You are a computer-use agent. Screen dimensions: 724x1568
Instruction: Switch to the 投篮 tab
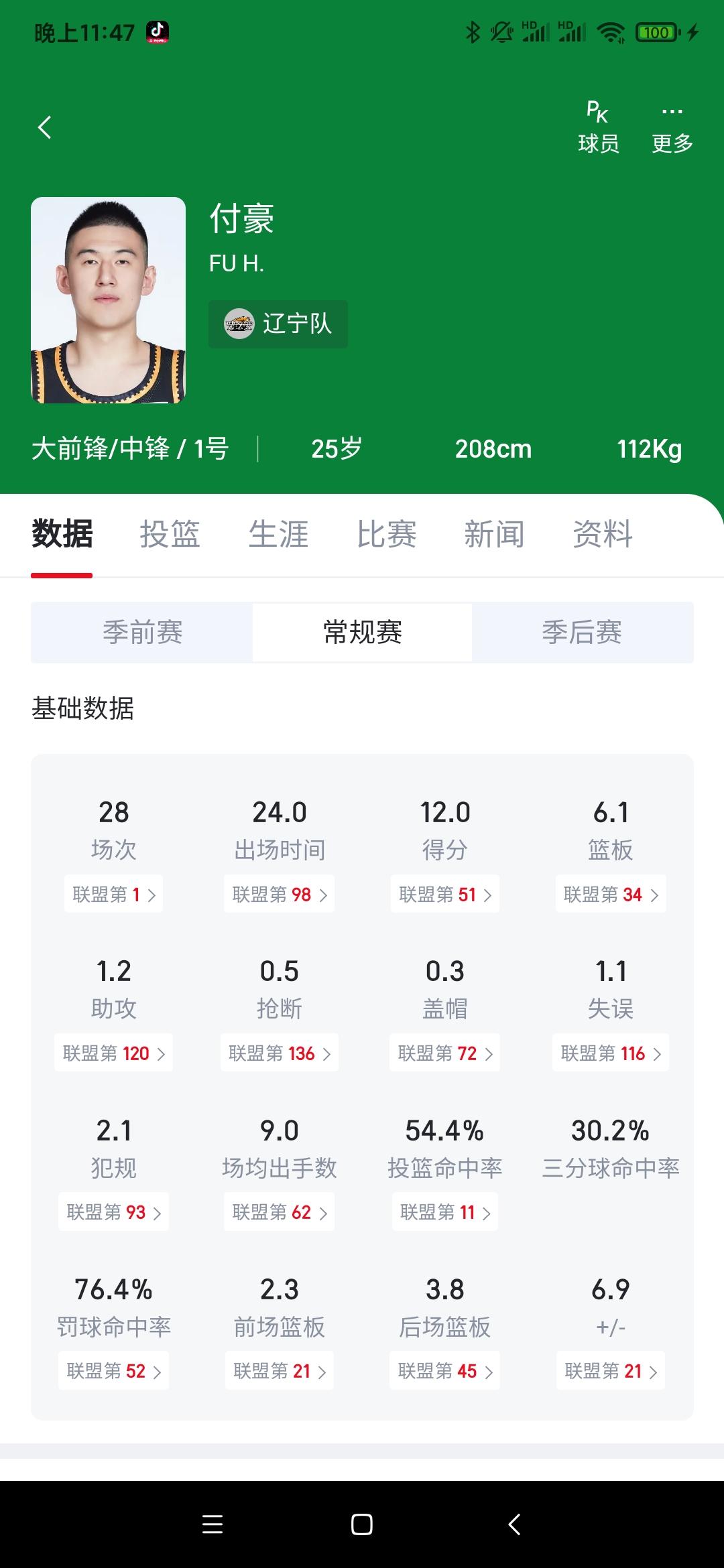[170, 535]
